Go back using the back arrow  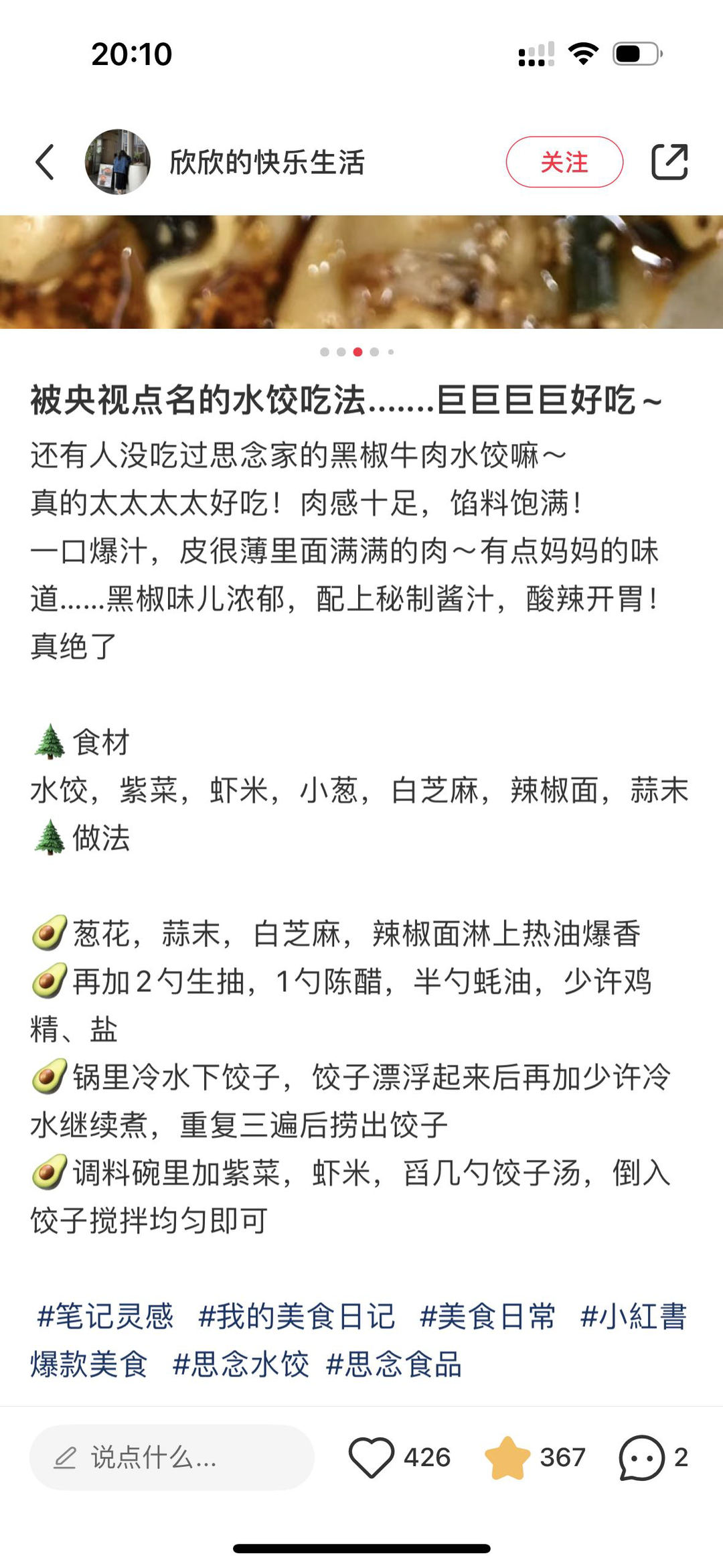click(45, 162)
